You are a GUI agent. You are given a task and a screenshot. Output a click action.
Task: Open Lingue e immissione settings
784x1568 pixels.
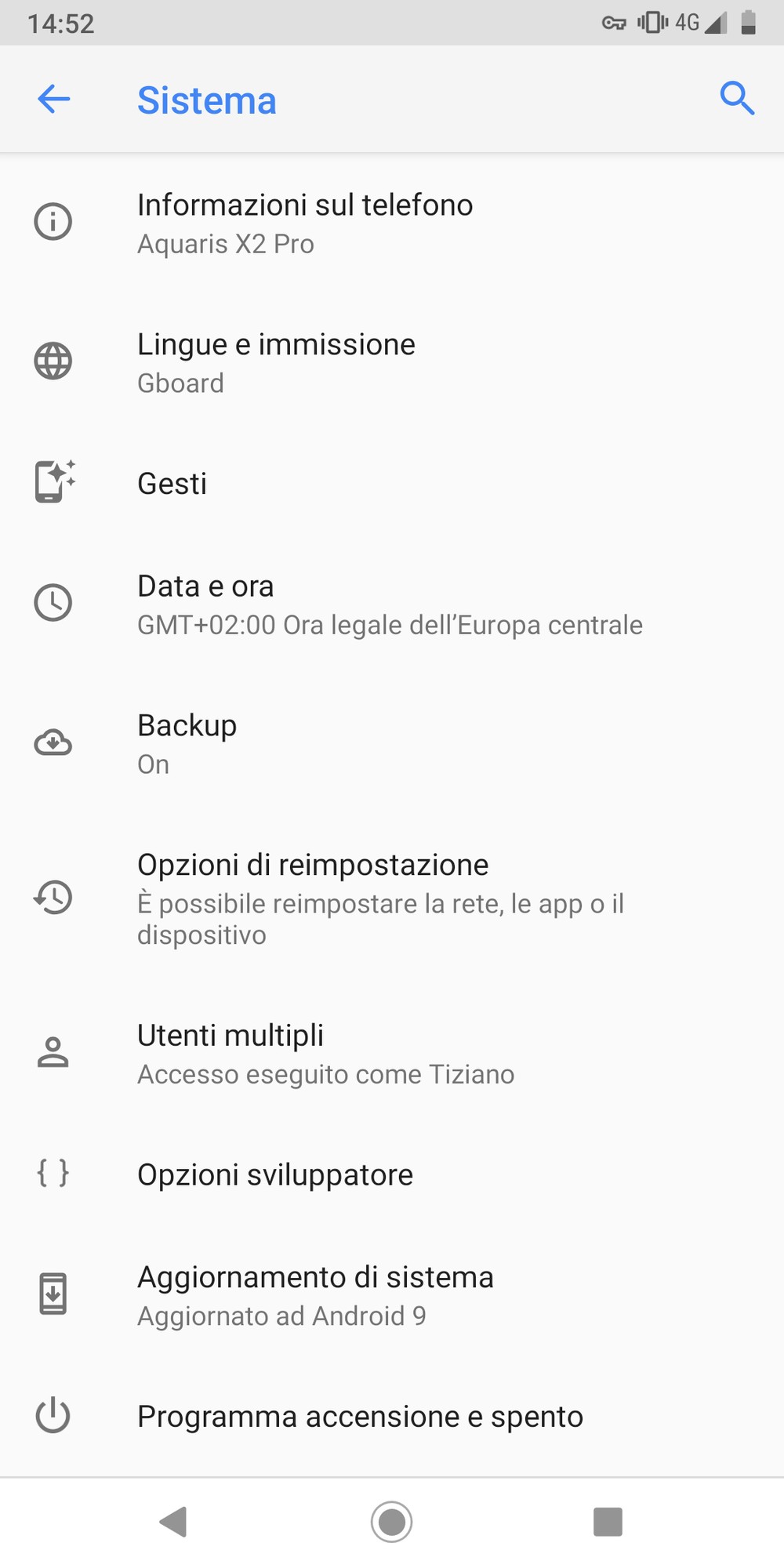coord(392,362)
